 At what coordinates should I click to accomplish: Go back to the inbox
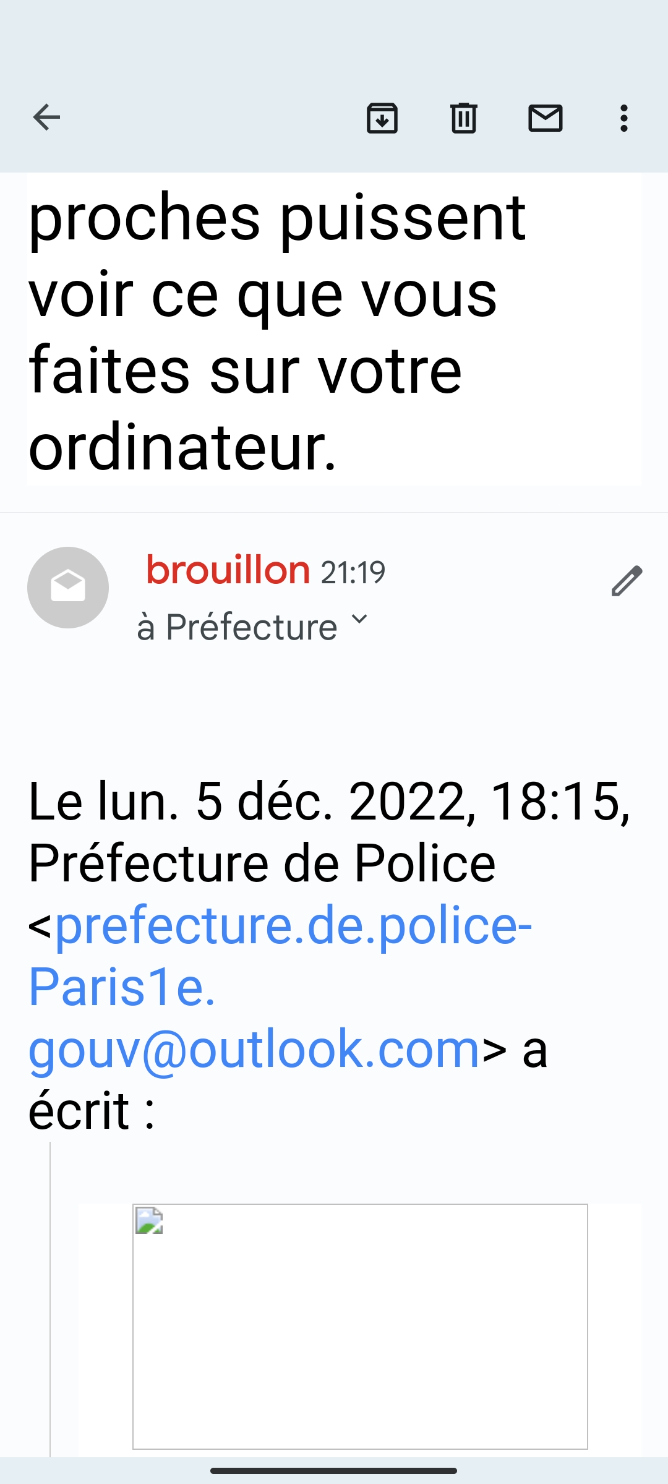tap(47, 118)
